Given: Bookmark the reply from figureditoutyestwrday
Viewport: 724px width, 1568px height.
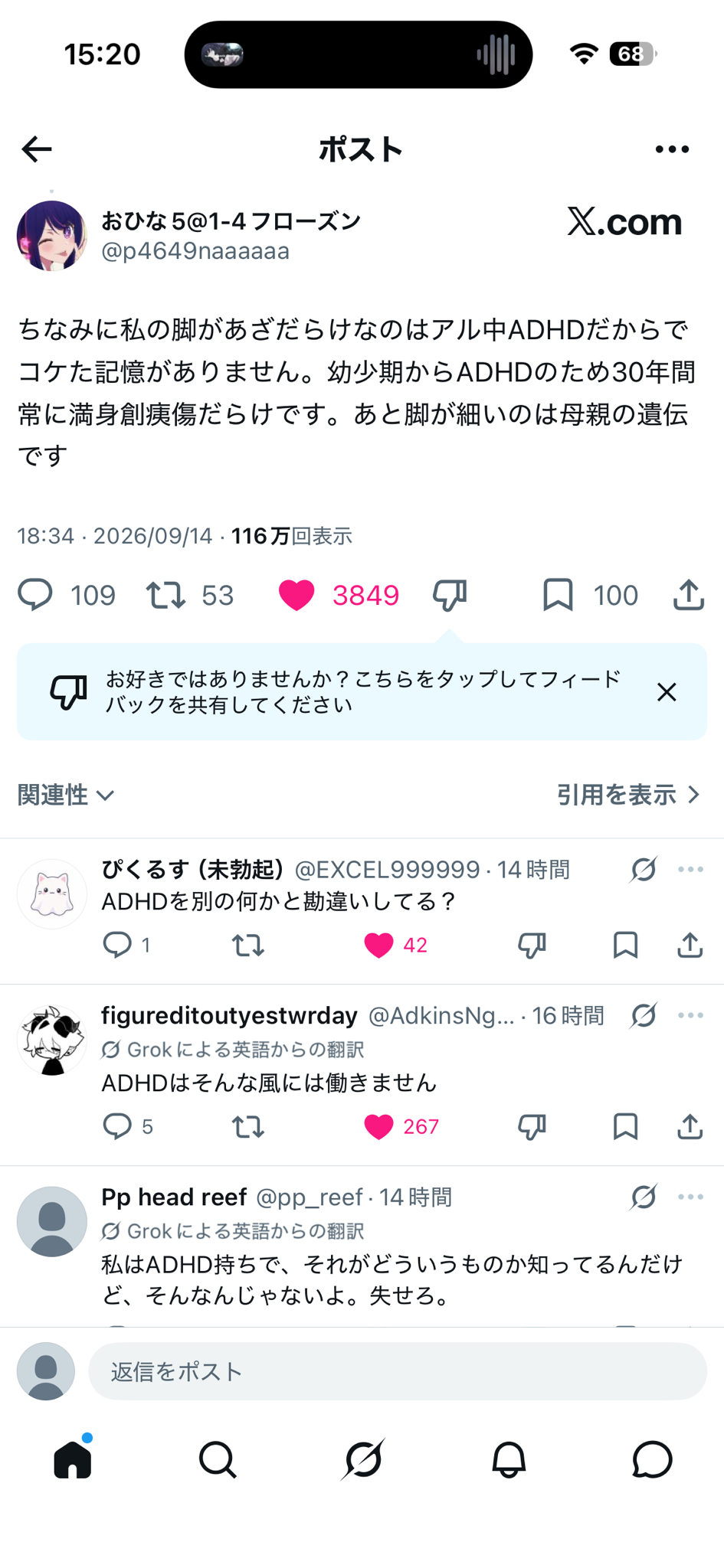Looking at the screenshot, I should point(626,1127).
